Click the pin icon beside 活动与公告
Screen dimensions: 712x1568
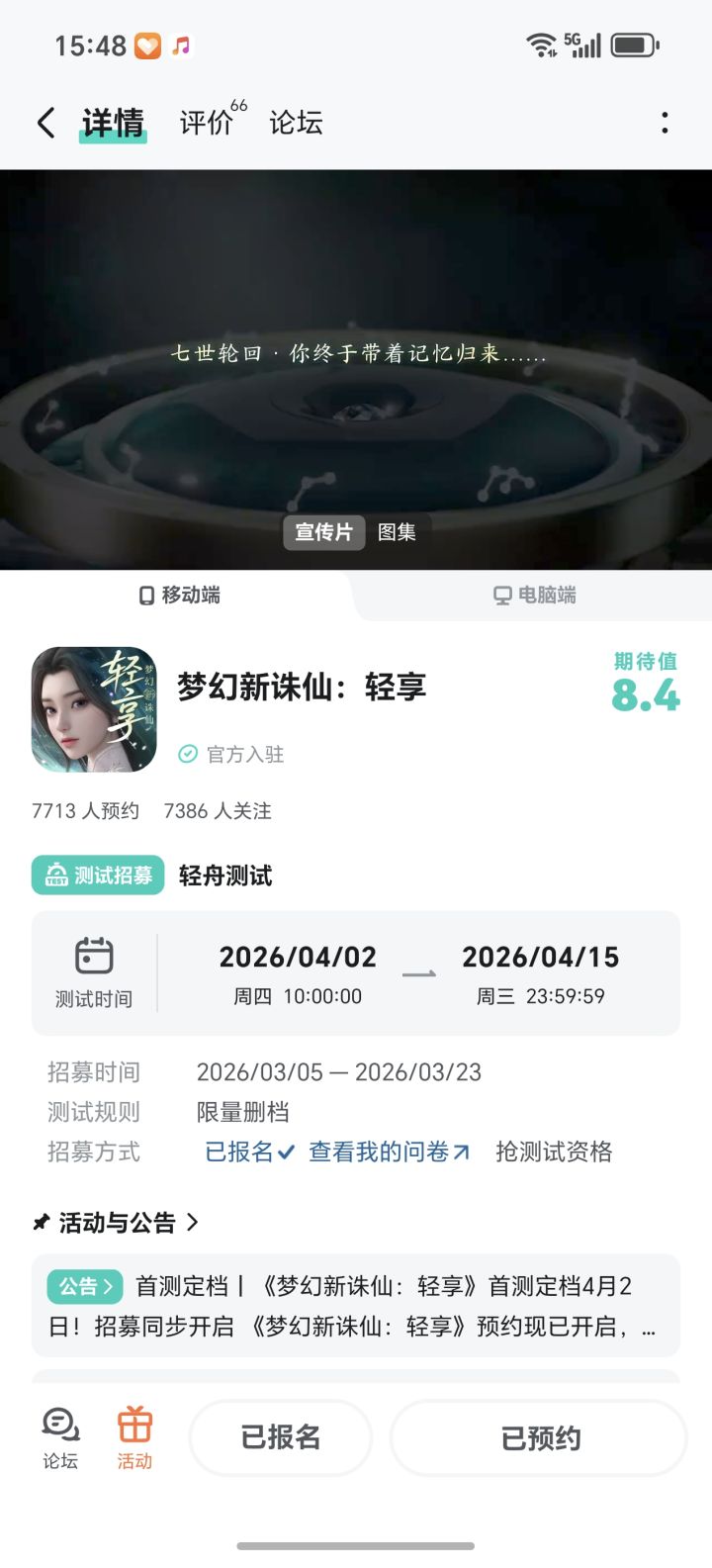tap(38, 1223)
